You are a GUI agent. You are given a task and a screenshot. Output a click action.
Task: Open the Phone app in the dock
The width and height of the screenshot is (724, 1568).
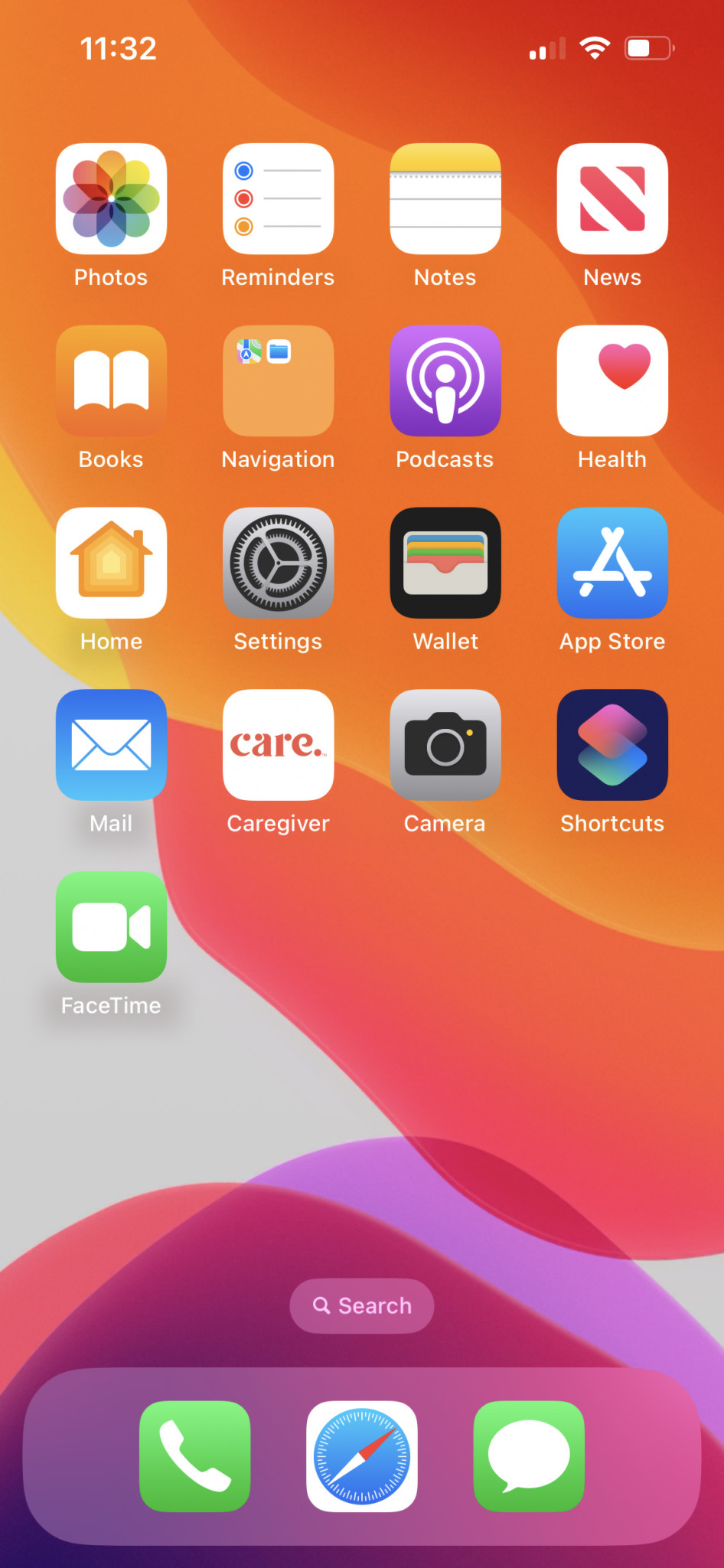[194, 1456]
